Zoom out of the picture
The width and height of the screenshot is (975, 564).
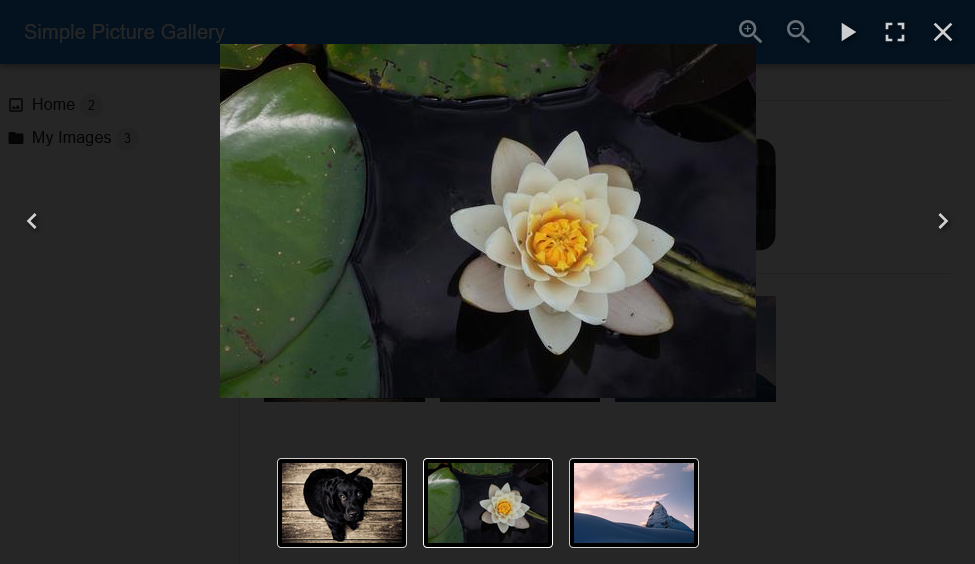798,32
